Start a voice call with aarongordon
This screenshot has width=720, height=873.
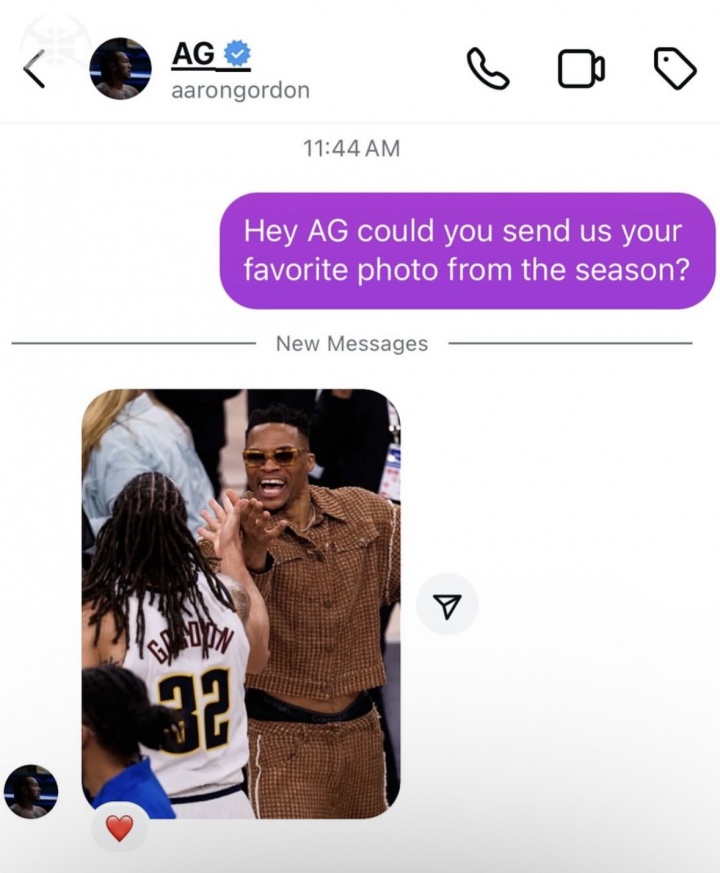487,69
